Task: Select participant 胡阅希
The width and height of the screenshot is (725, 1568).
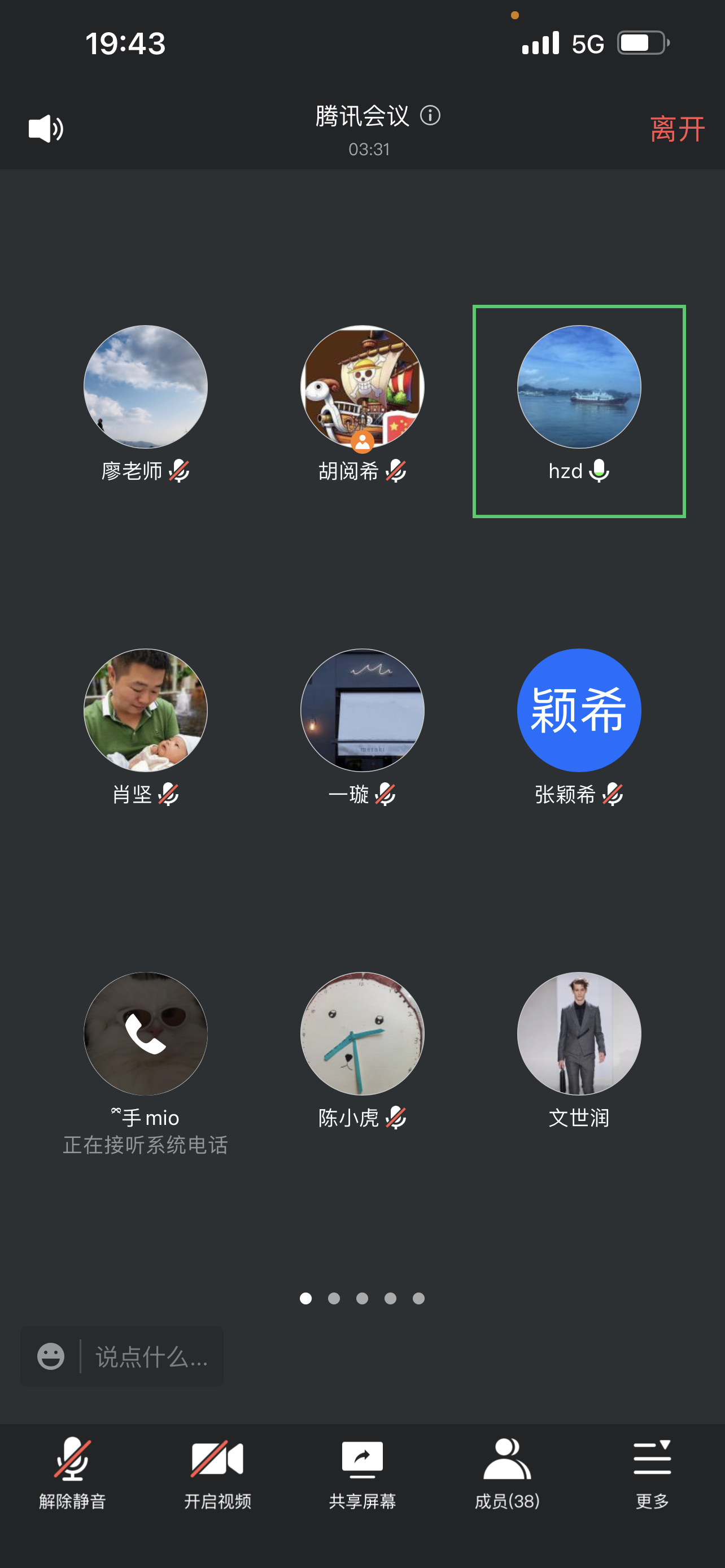Action: point(362,387)
